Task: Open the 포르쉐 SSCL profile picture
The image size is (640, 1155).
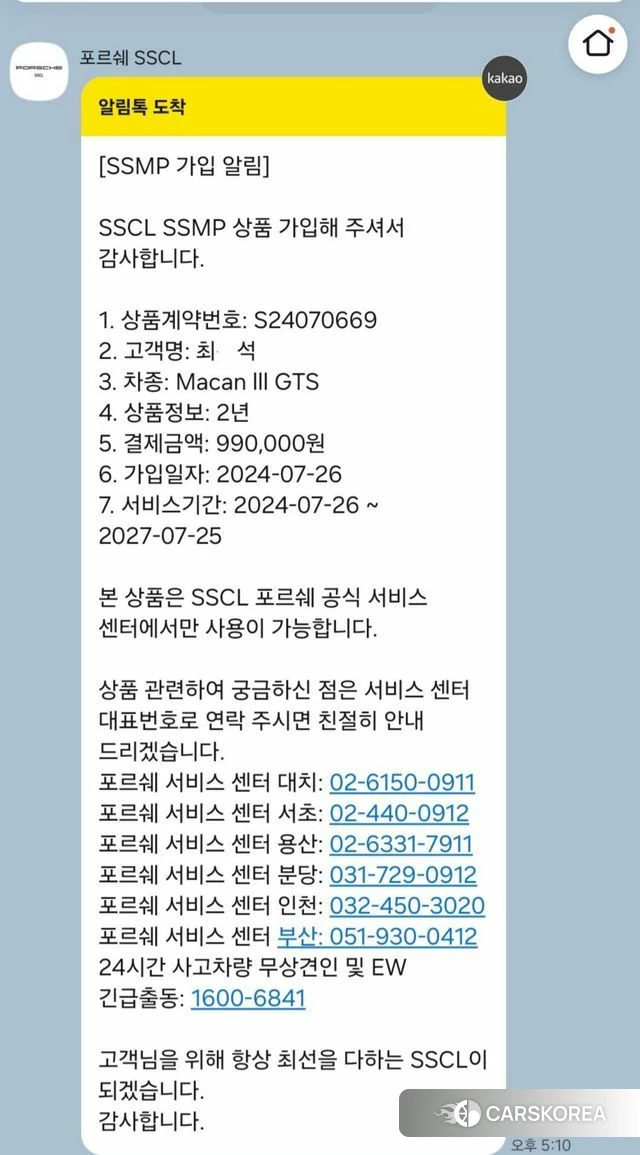Action: [x=38, y=71]
